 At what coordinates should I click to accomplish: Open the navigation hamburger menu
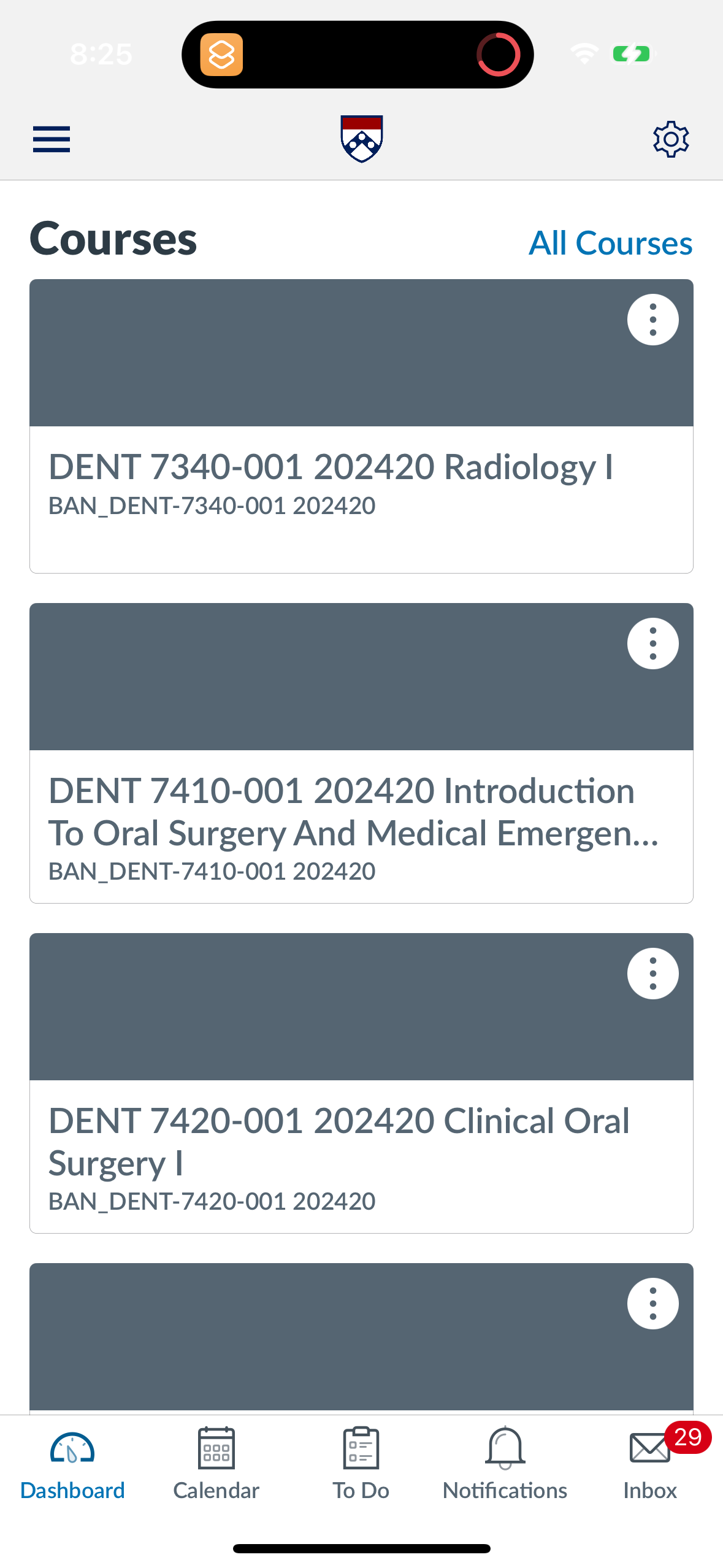pyautogui.click(x=51, y=139)
